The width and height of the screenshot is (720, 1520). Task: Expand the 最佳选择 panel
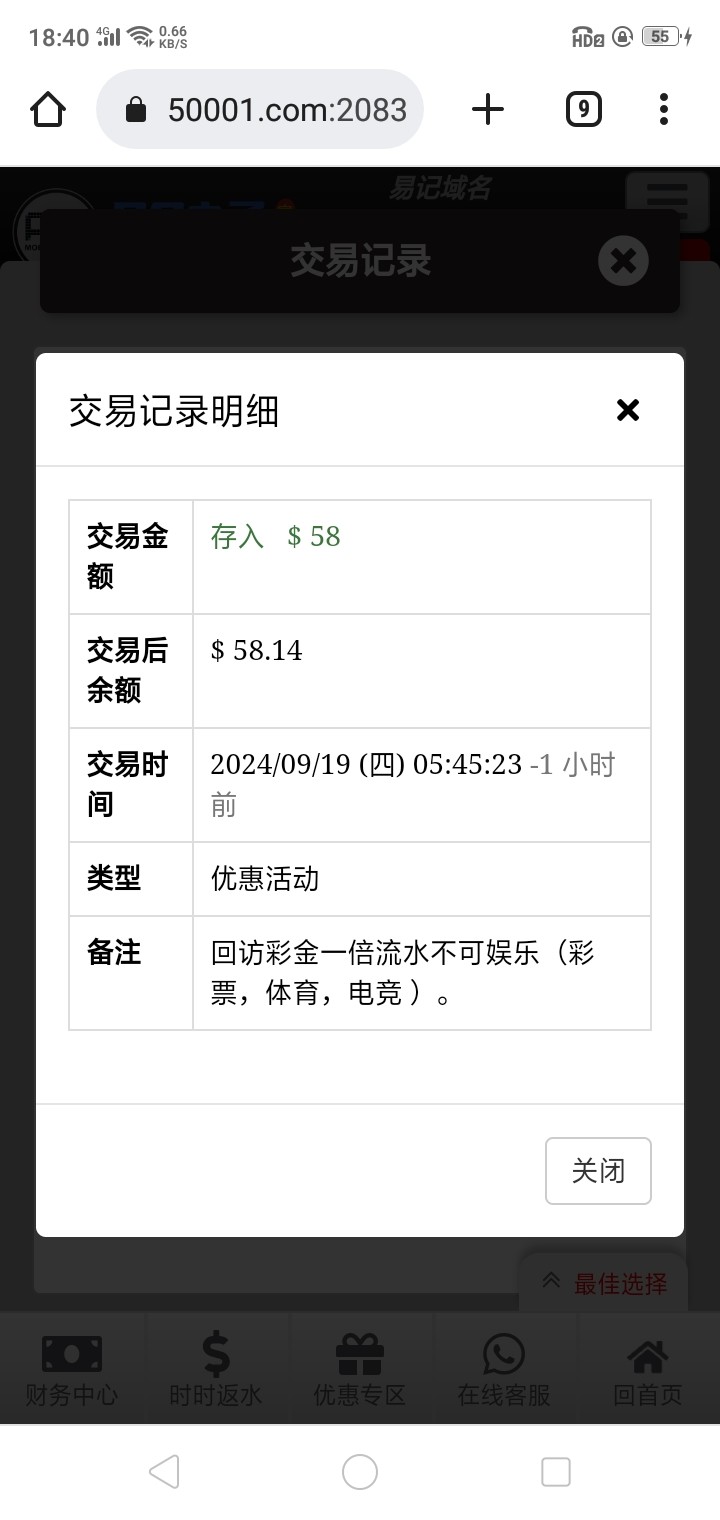604,1283
